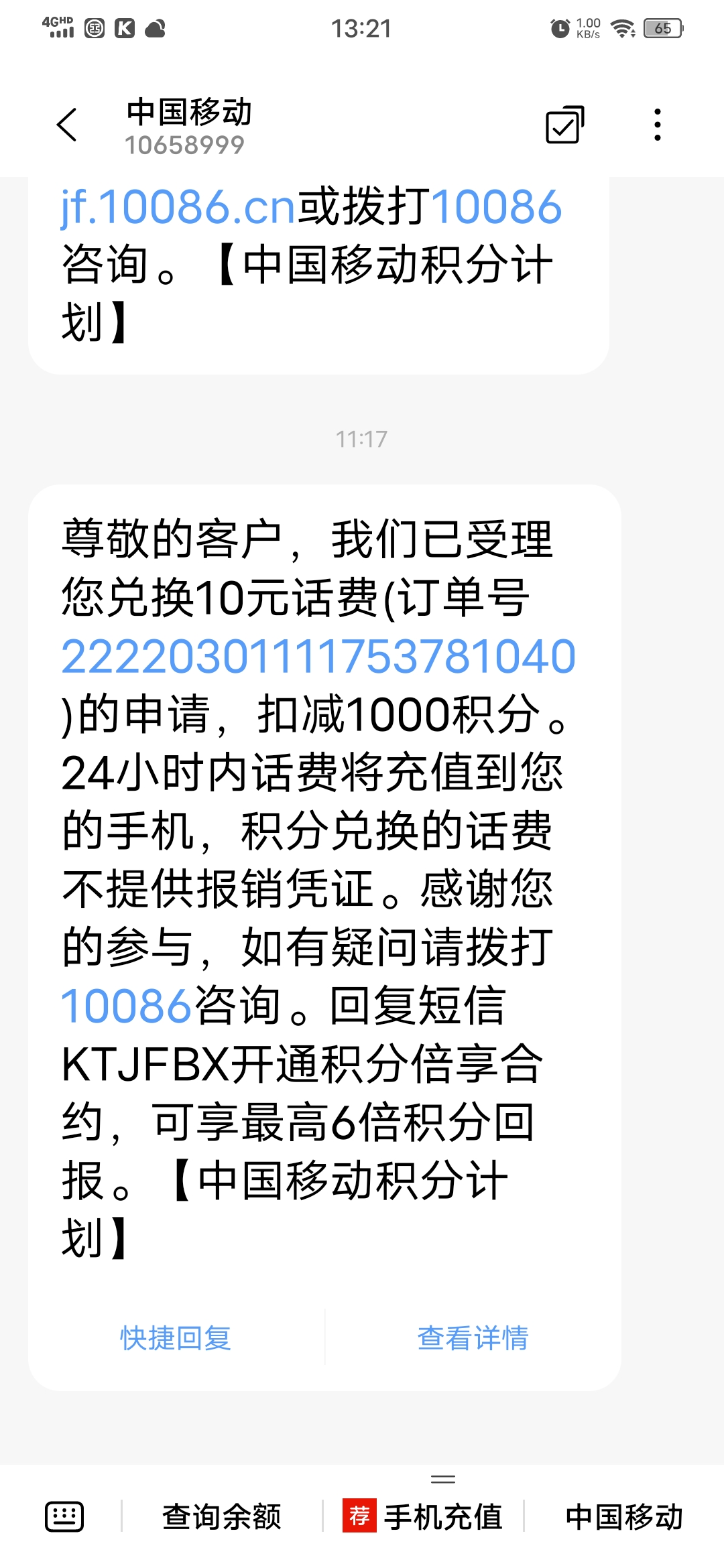
Task: Go back to the message list
Action: point(67,125)
